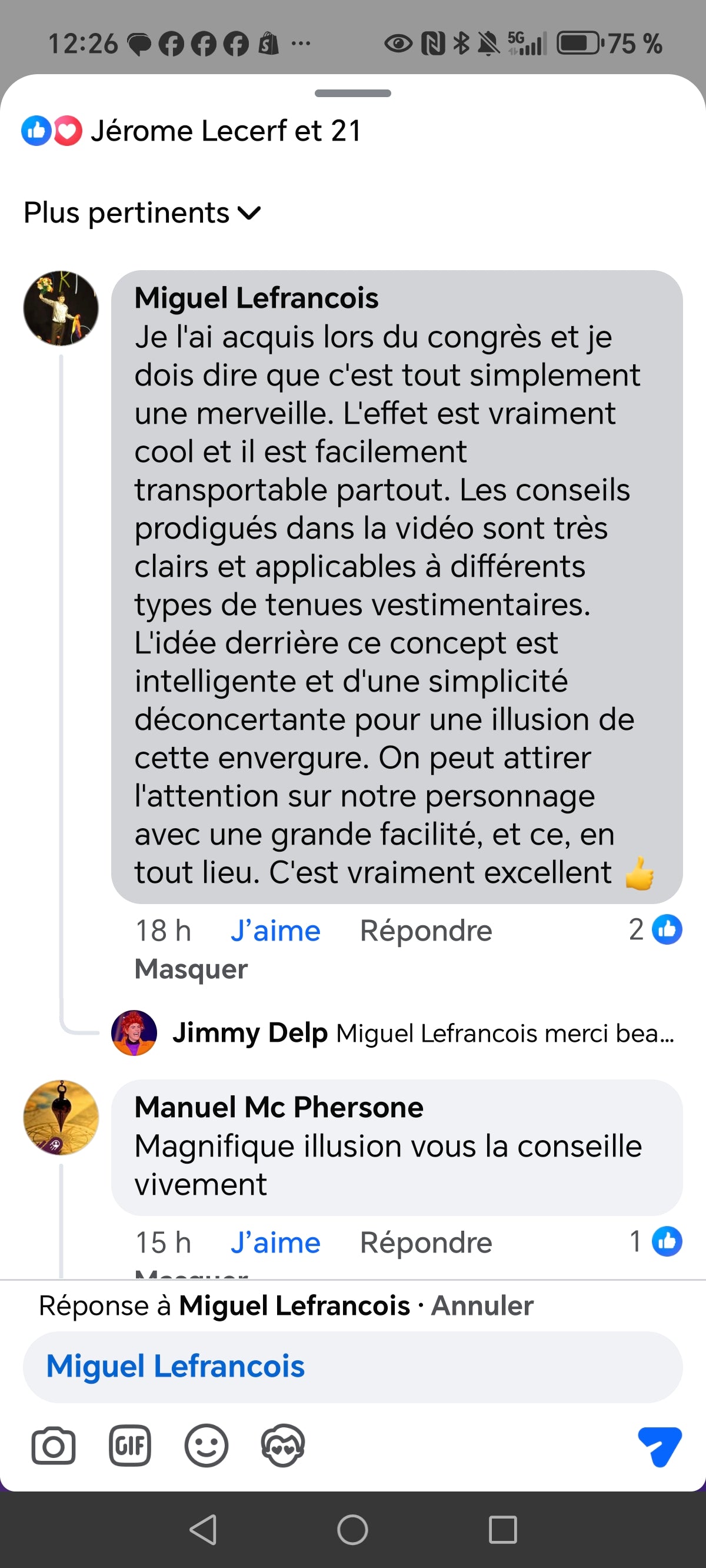
Task: Show the 2 likes on Miguel's comment
Action: tap(655, 929)
